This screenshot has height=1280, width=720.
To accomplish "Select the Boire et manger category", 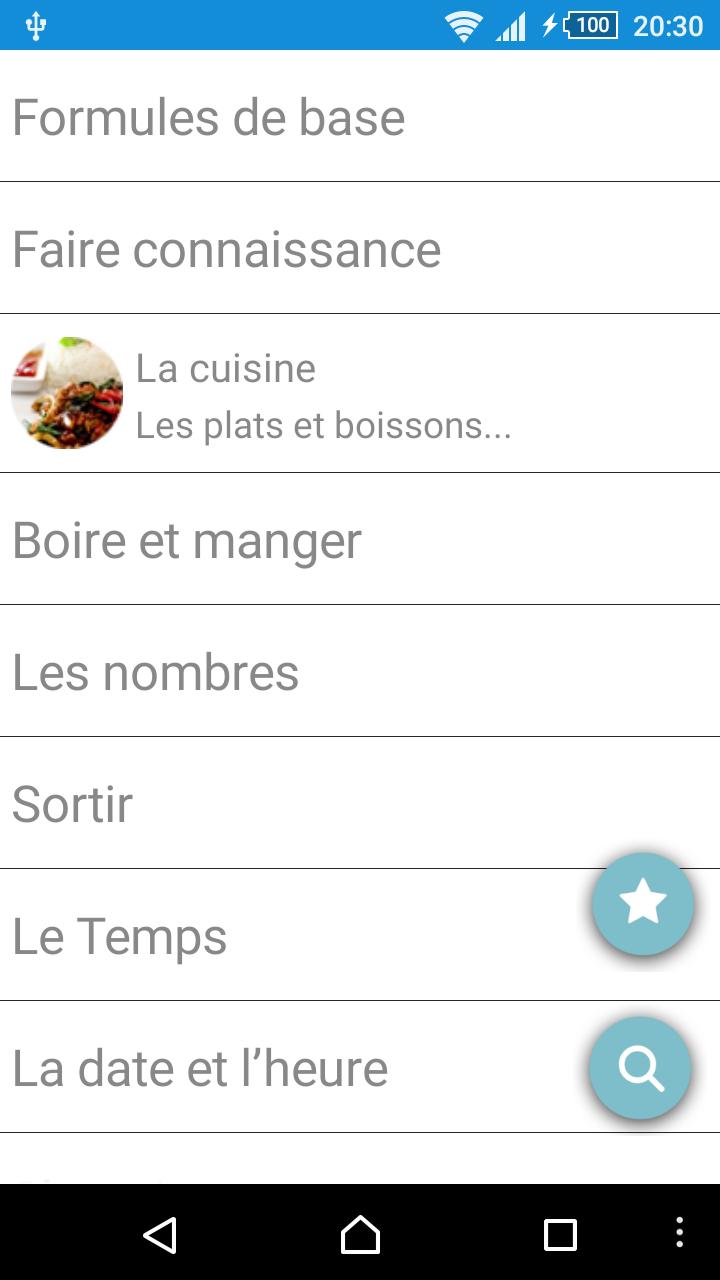I will pyautogui.click(x=186, y=540).
